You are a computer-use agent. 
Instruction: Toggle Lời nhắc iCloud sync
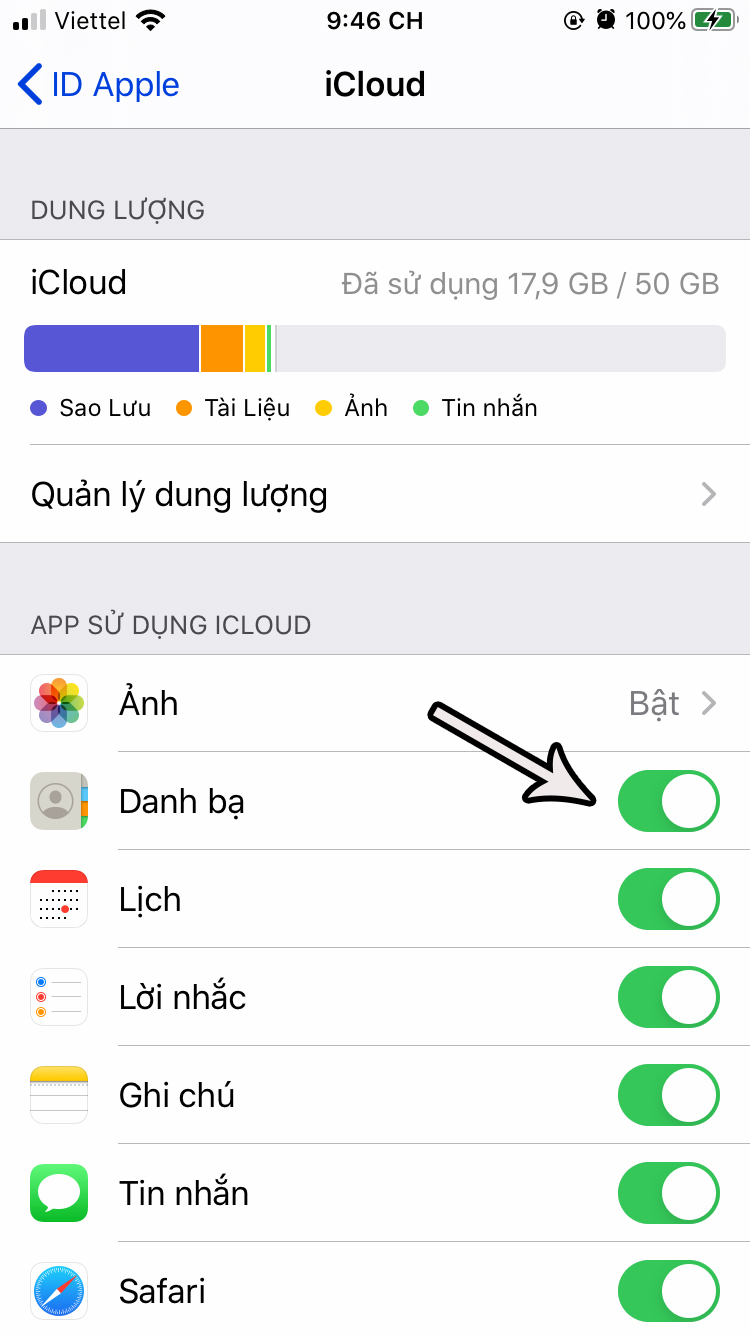[668, 997]
